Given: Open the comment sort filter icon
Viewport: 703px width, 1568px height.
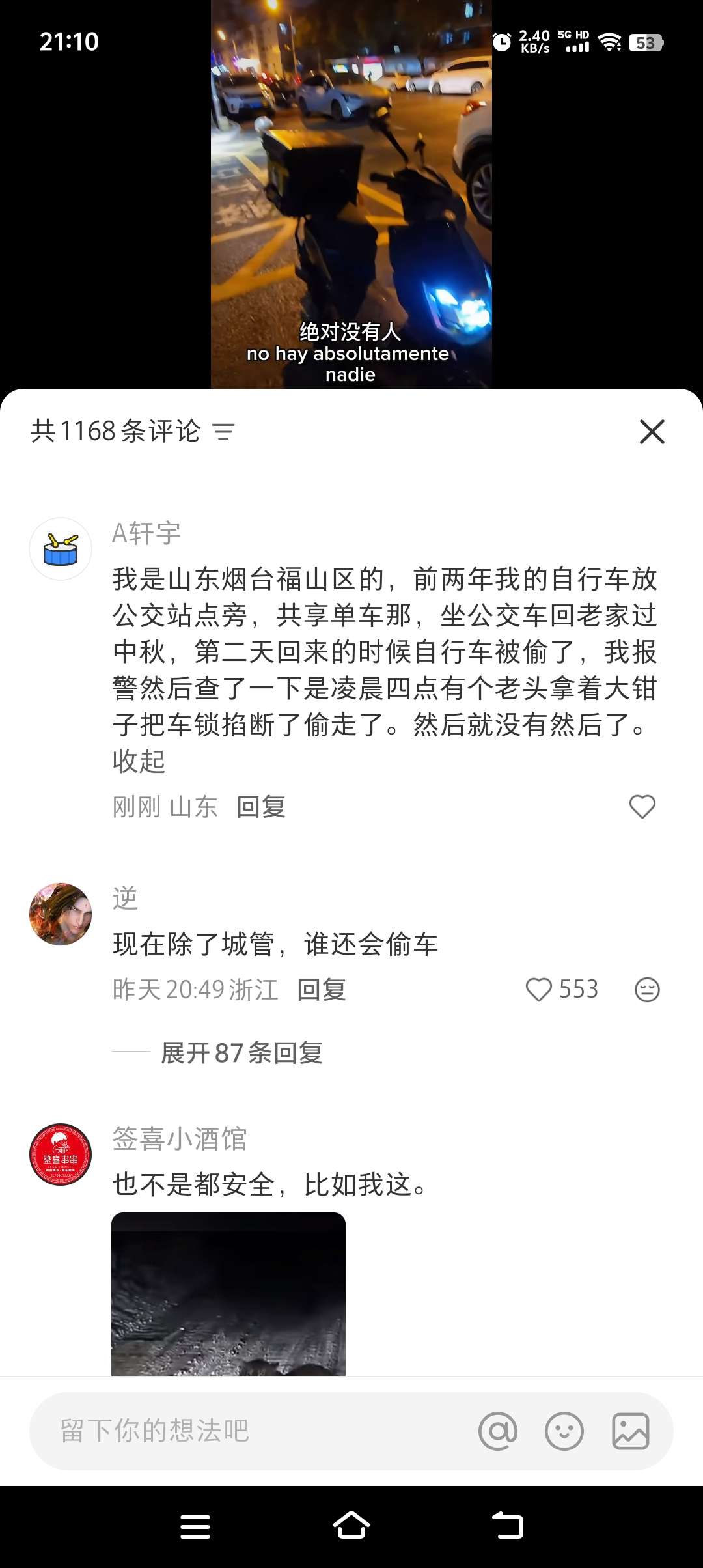Looking at the screenshot, I should (223, 432).
